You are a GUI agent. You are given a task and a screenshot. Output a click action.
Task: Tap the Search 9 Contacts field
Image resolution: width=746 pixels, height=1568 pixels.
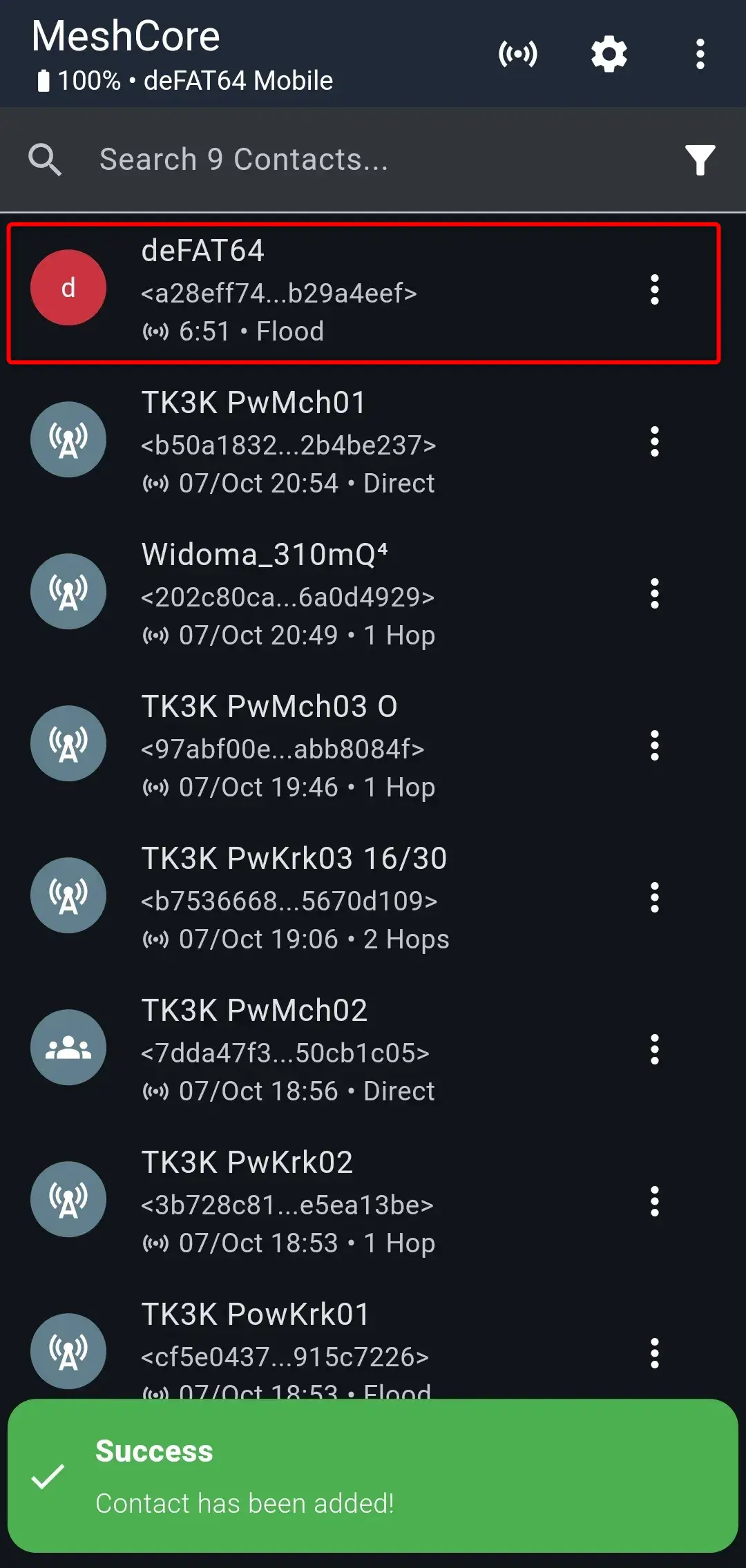tap(345, 160)
